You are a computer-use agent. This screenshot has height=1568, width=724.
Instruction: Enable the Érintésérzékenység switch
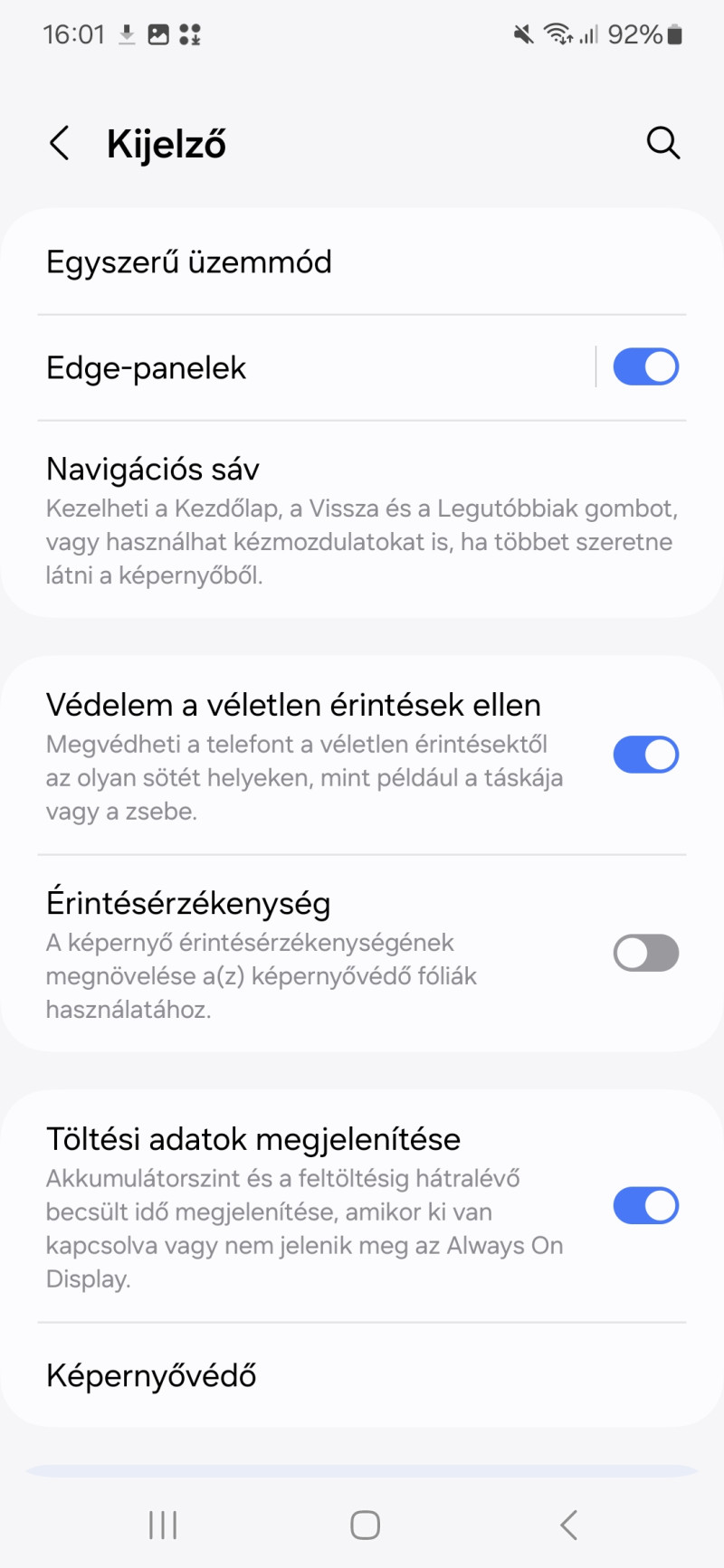[x=645, y=953]
